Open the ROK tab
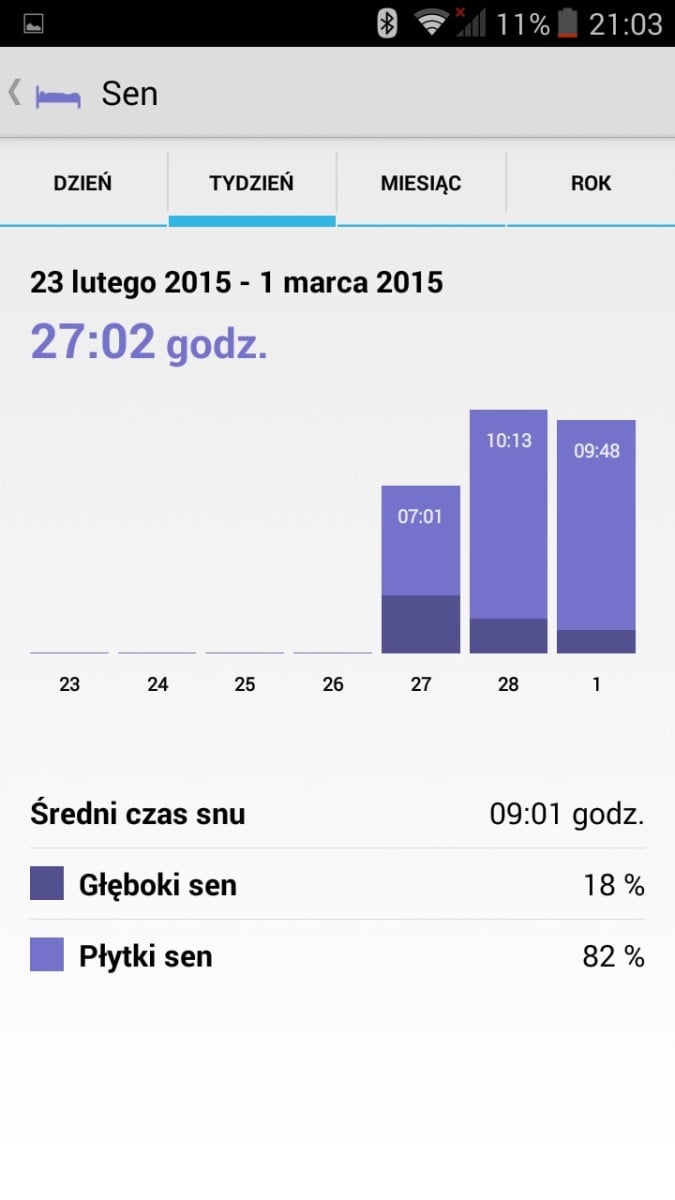This screenshot has width=675, height=1200. 591,183
